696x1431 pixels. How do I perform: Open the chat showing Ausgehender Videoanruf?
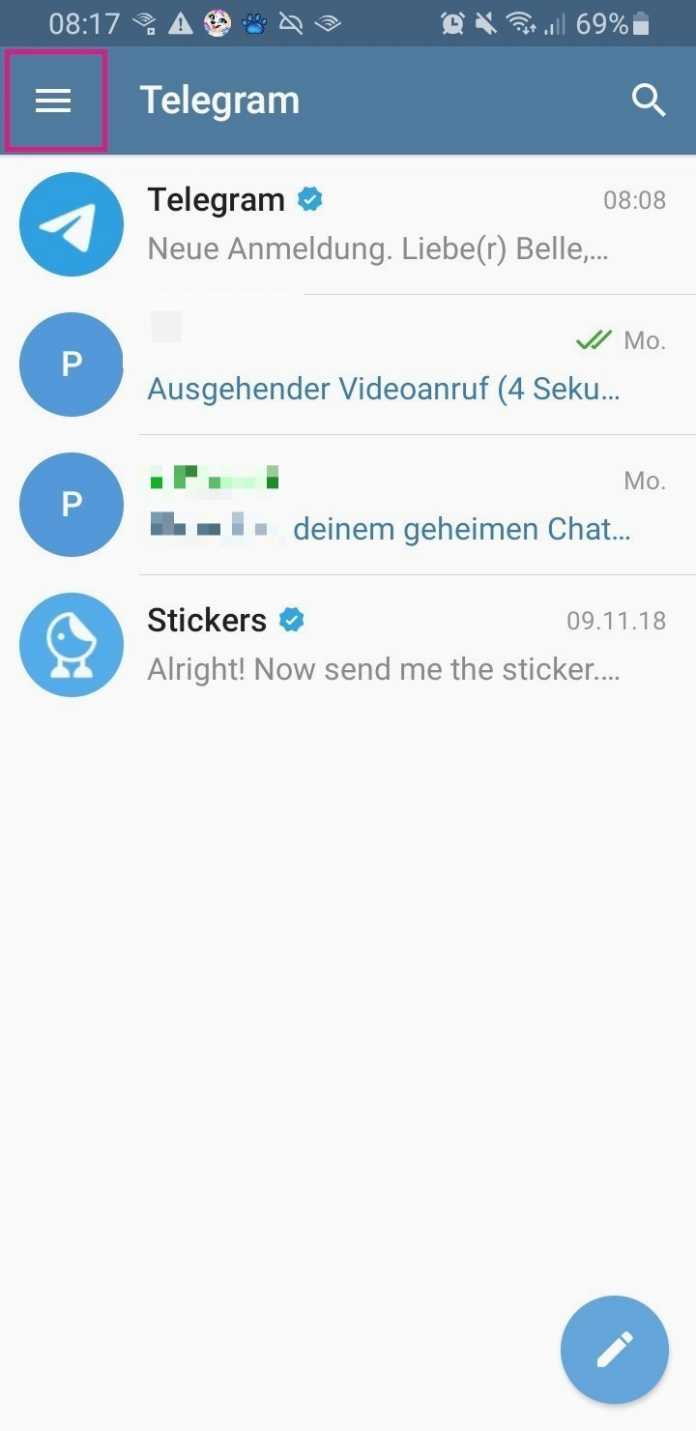point(380,365)
